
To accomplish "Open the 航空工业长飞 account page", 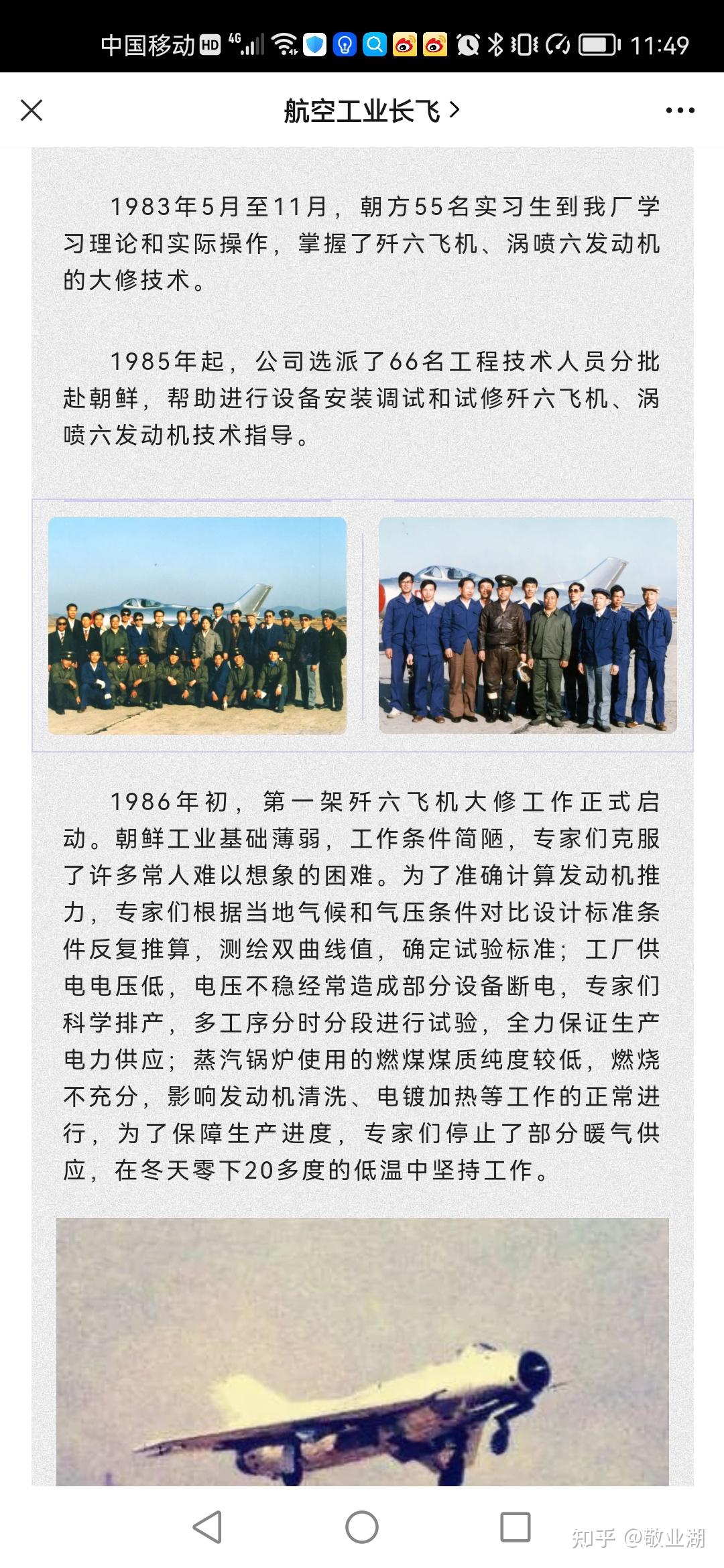I will click(371, 111).
